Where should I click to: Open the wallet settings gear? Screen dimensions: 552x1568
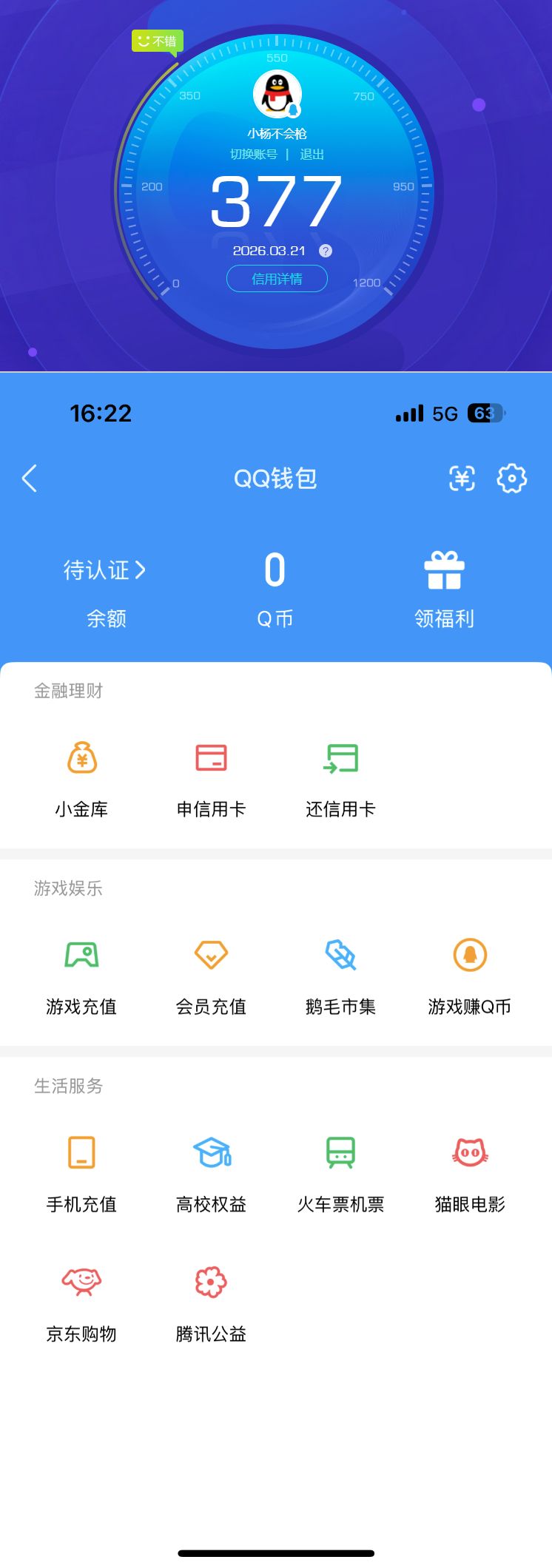click(x=511, y=479)
